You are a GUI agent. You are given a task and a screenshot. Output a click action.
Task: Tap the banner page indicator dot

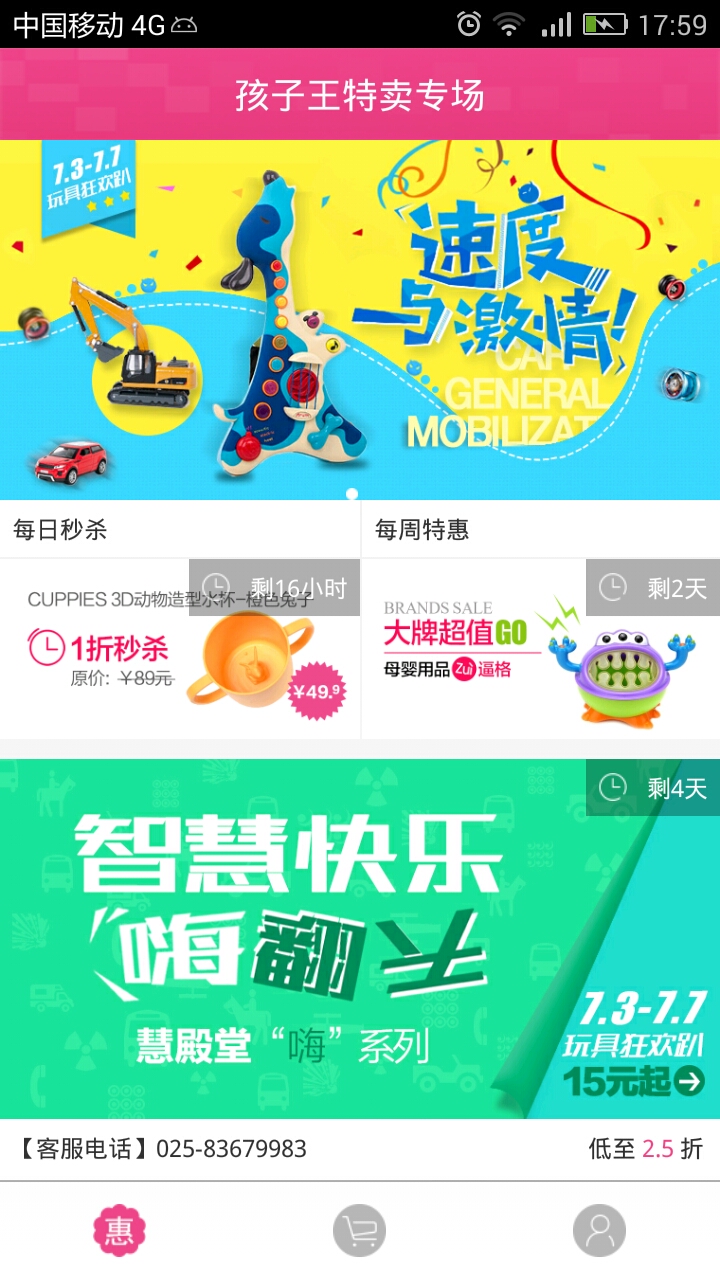click(352, 493)
